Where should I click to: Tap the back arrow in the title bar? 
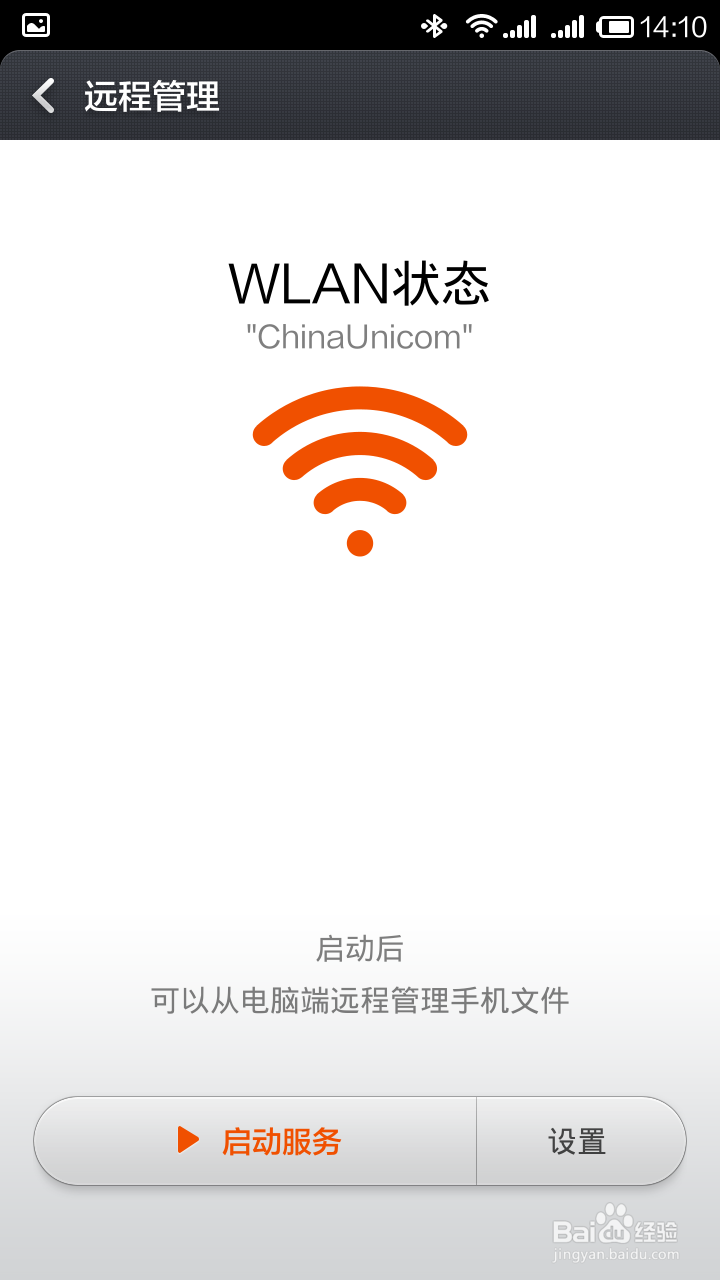[x=42, y=97]
